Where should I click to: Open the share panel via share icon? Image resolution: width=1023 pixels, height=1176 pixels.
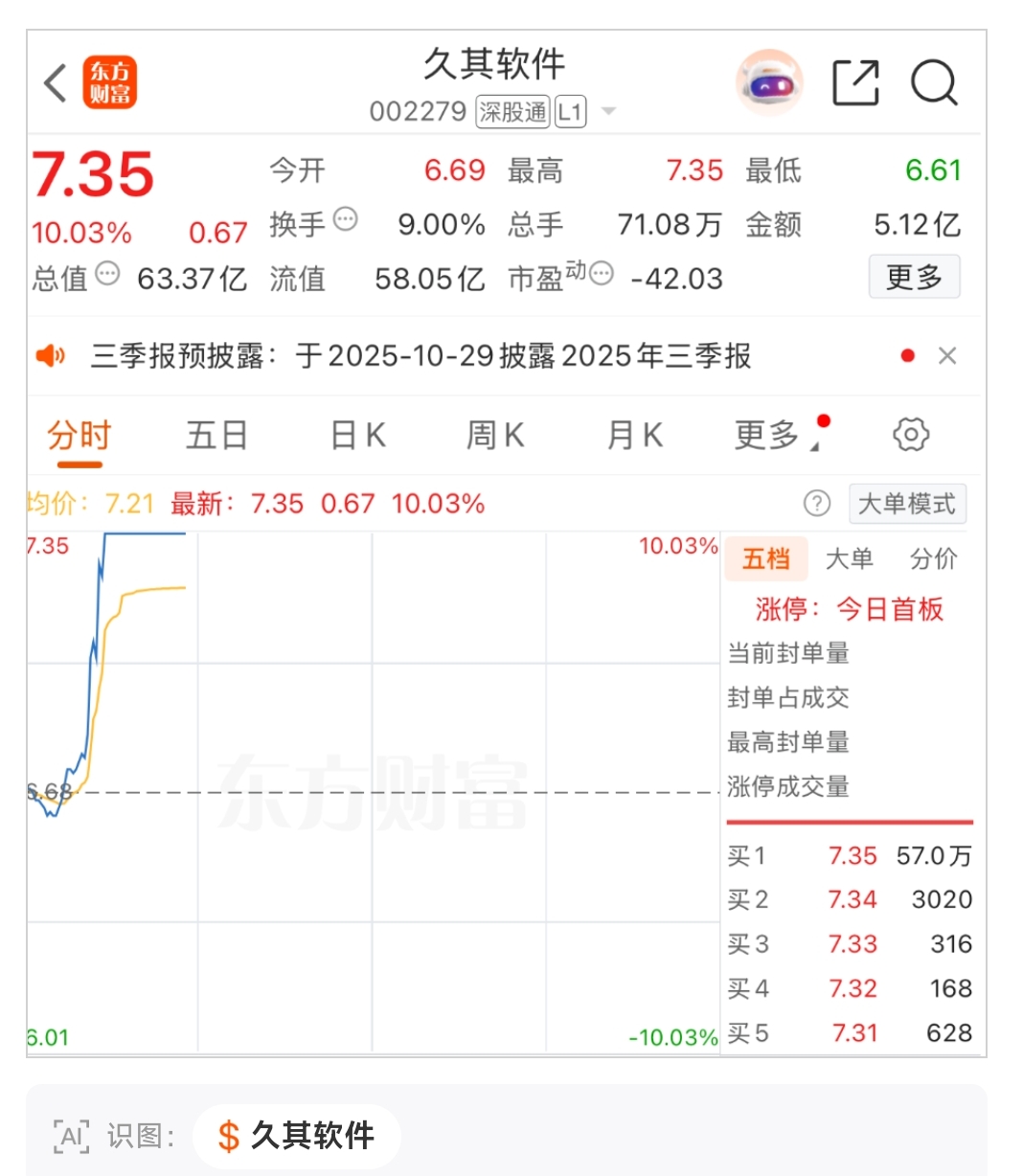[x=856, y=83]
